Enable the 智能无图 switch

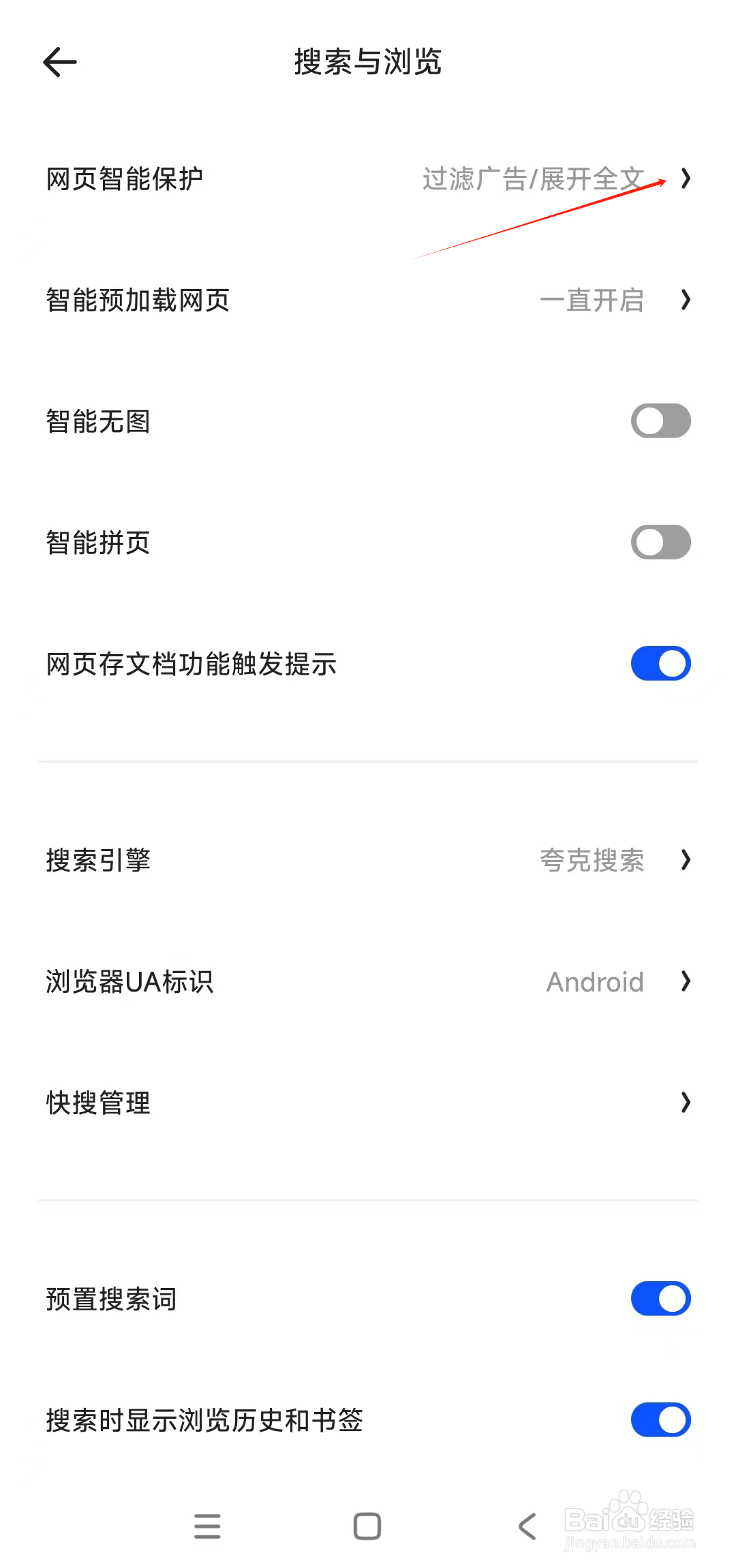pyautogui.click(x=659, y=421)
